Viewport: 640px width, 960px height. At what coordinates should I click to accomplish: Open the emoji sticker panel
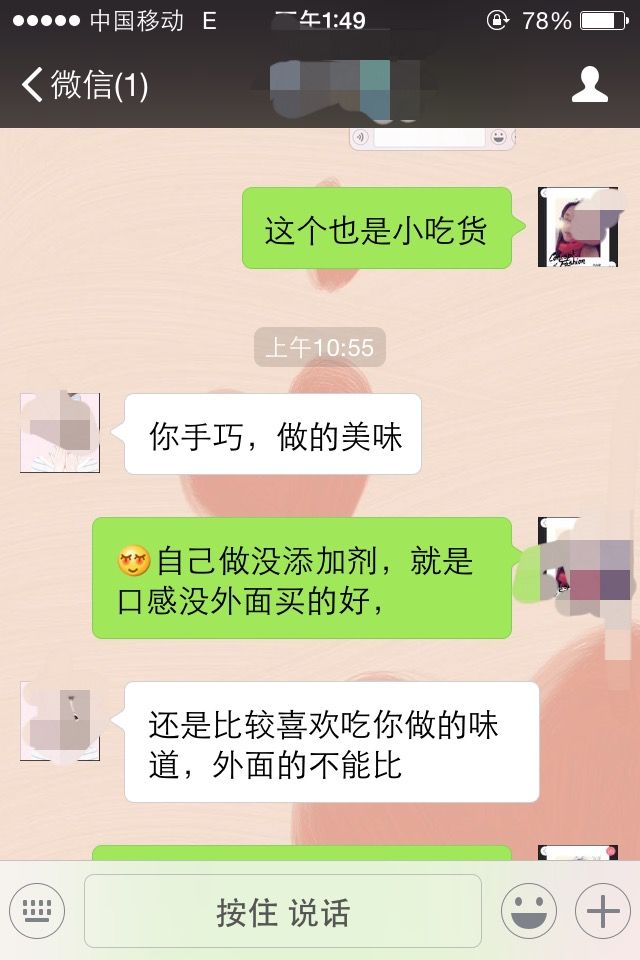529,911
